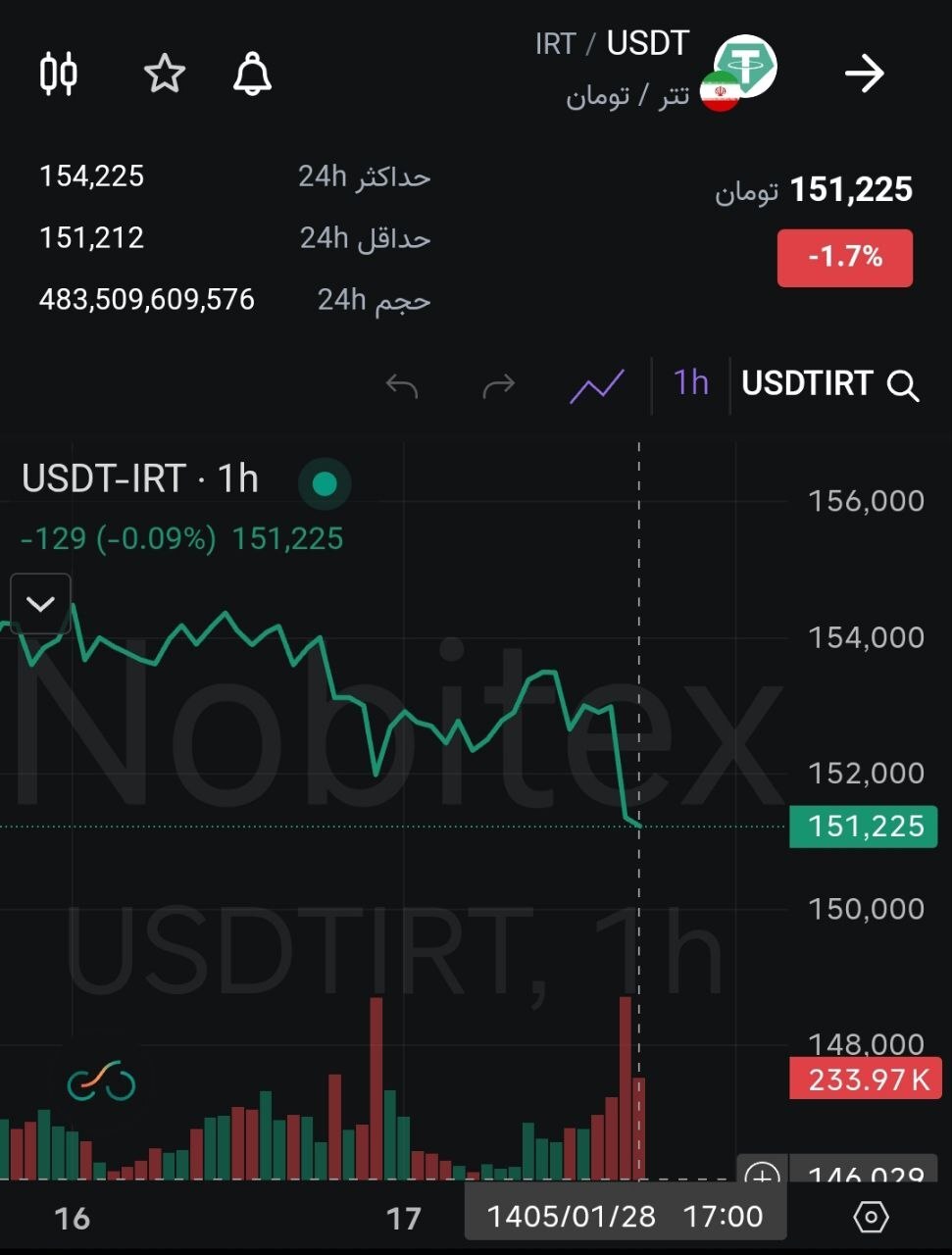Open chart settings hexagon icon

(871, 1217)
